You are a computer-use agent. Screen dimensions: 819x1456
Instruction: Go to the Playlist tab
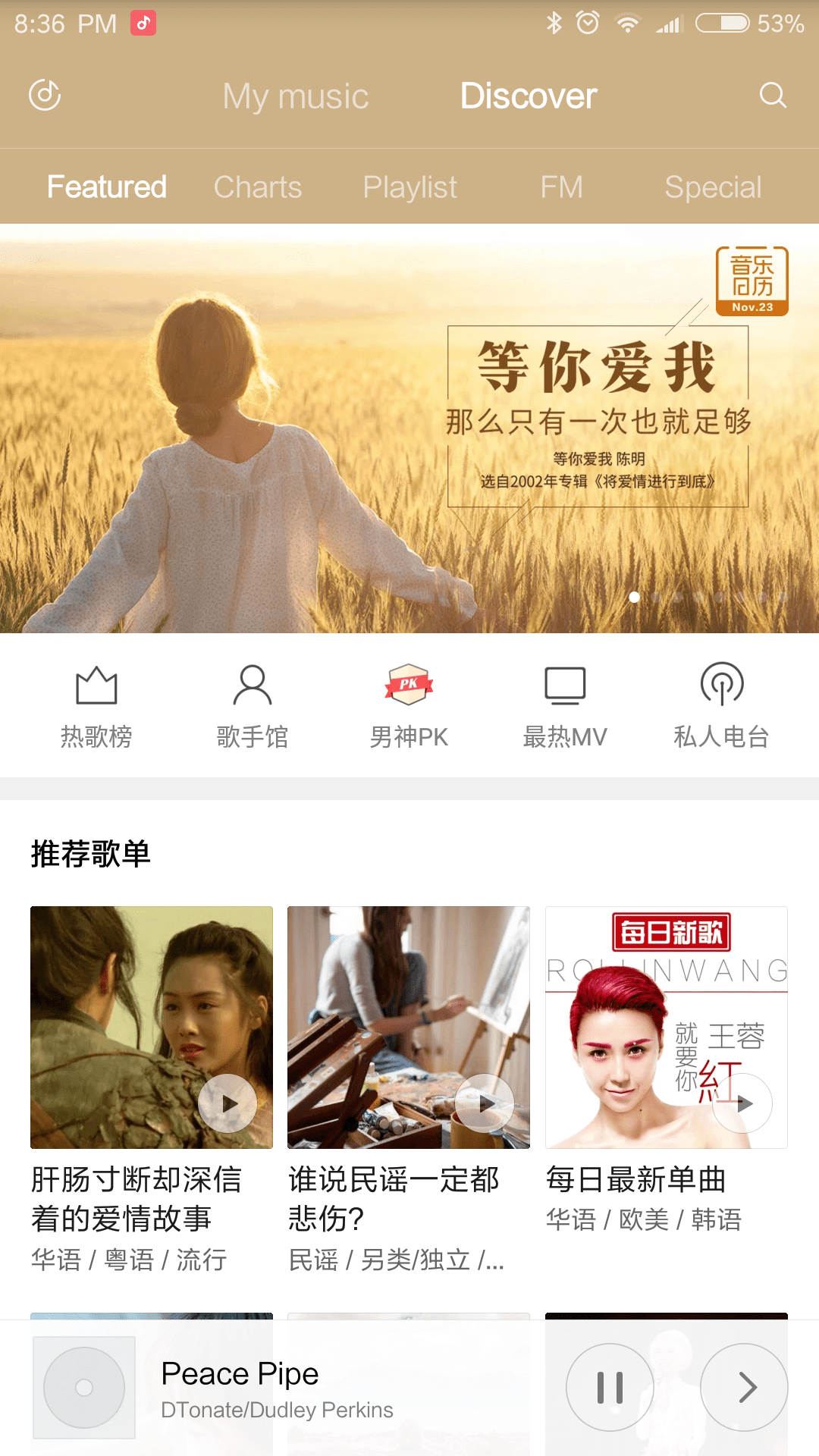click(410, 187)
